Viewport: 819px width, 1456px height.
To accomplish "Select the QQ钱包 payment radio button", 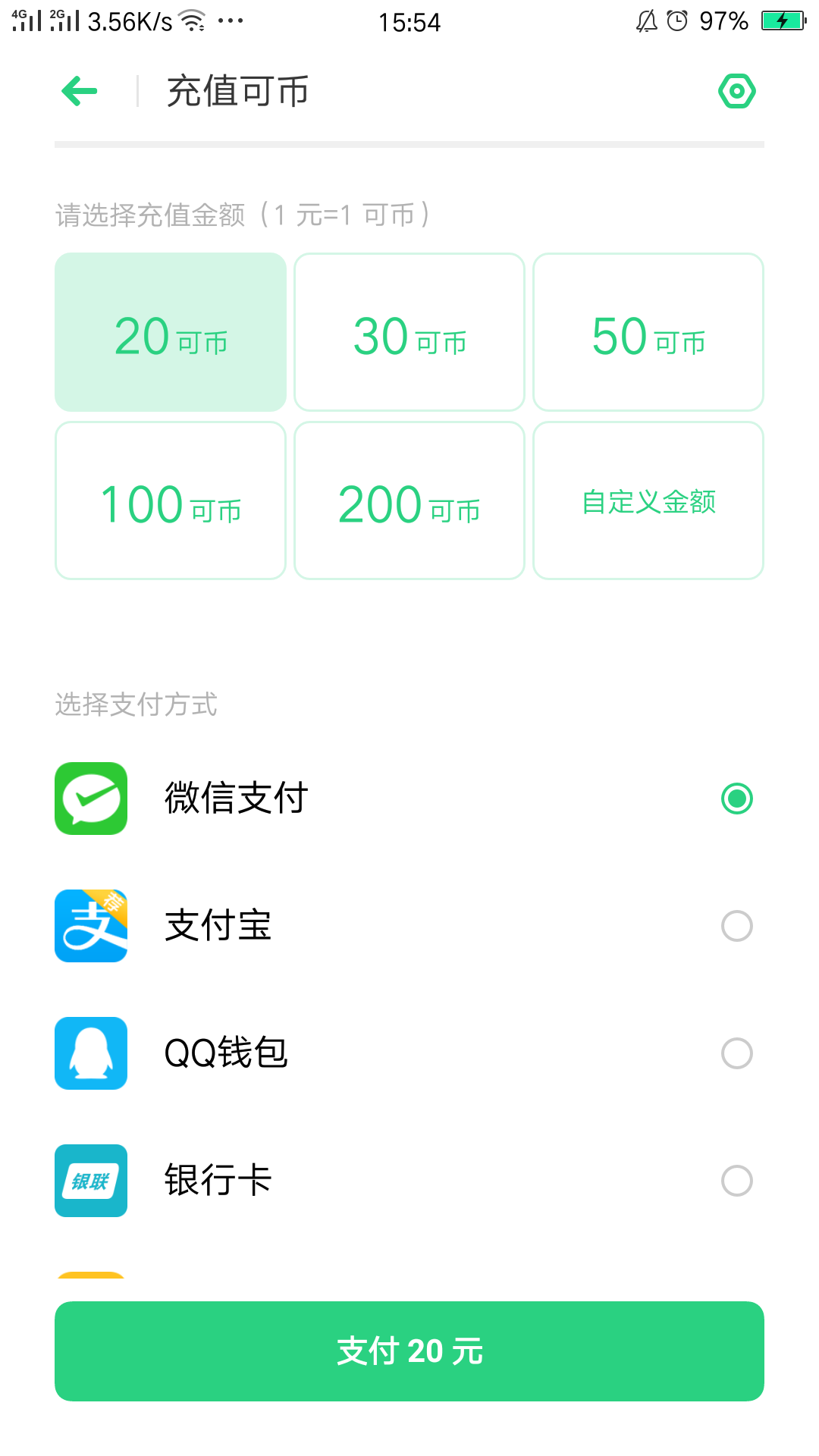I will point(736,1053).
